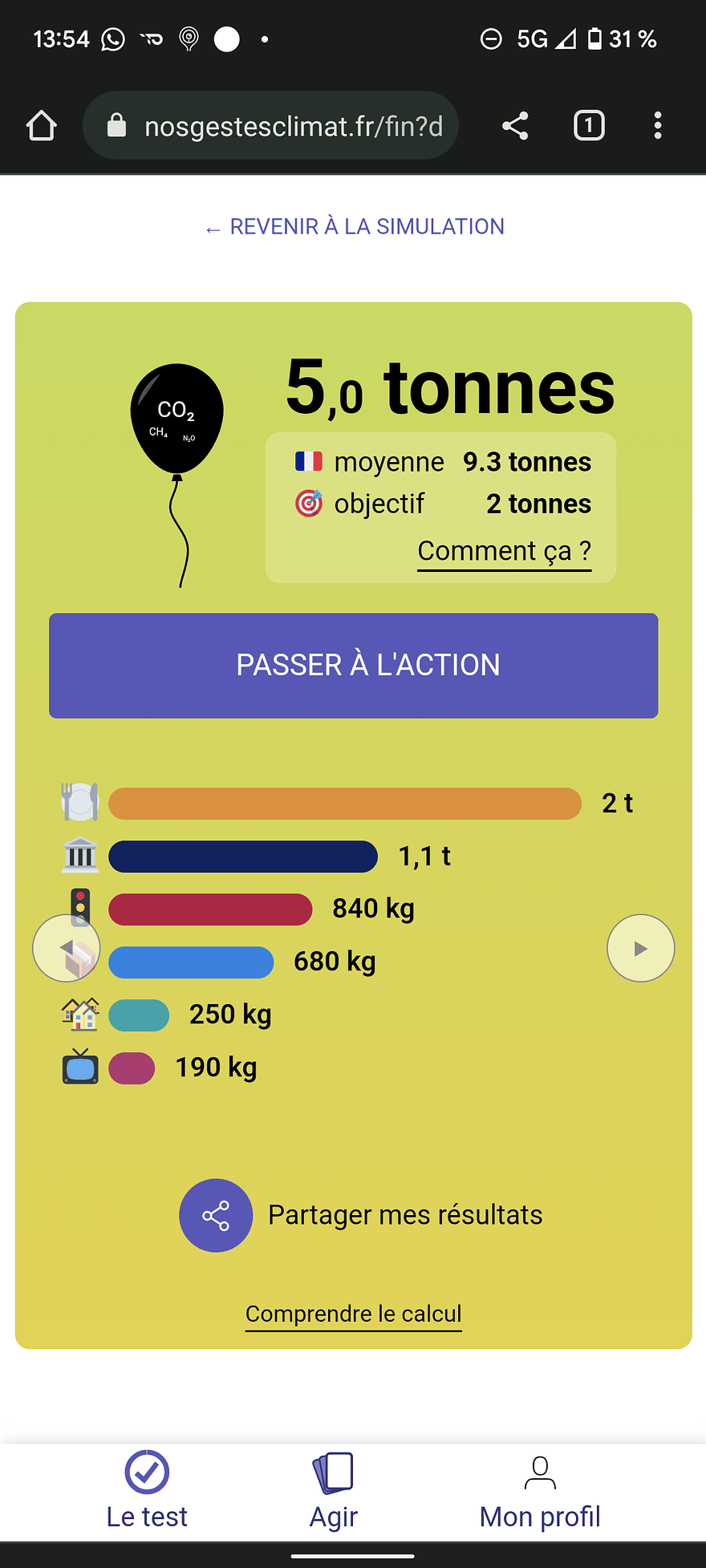This screenshot has width=706, height=1568.
Task: Open the browser home page
Action: click(x=42, y=126)
